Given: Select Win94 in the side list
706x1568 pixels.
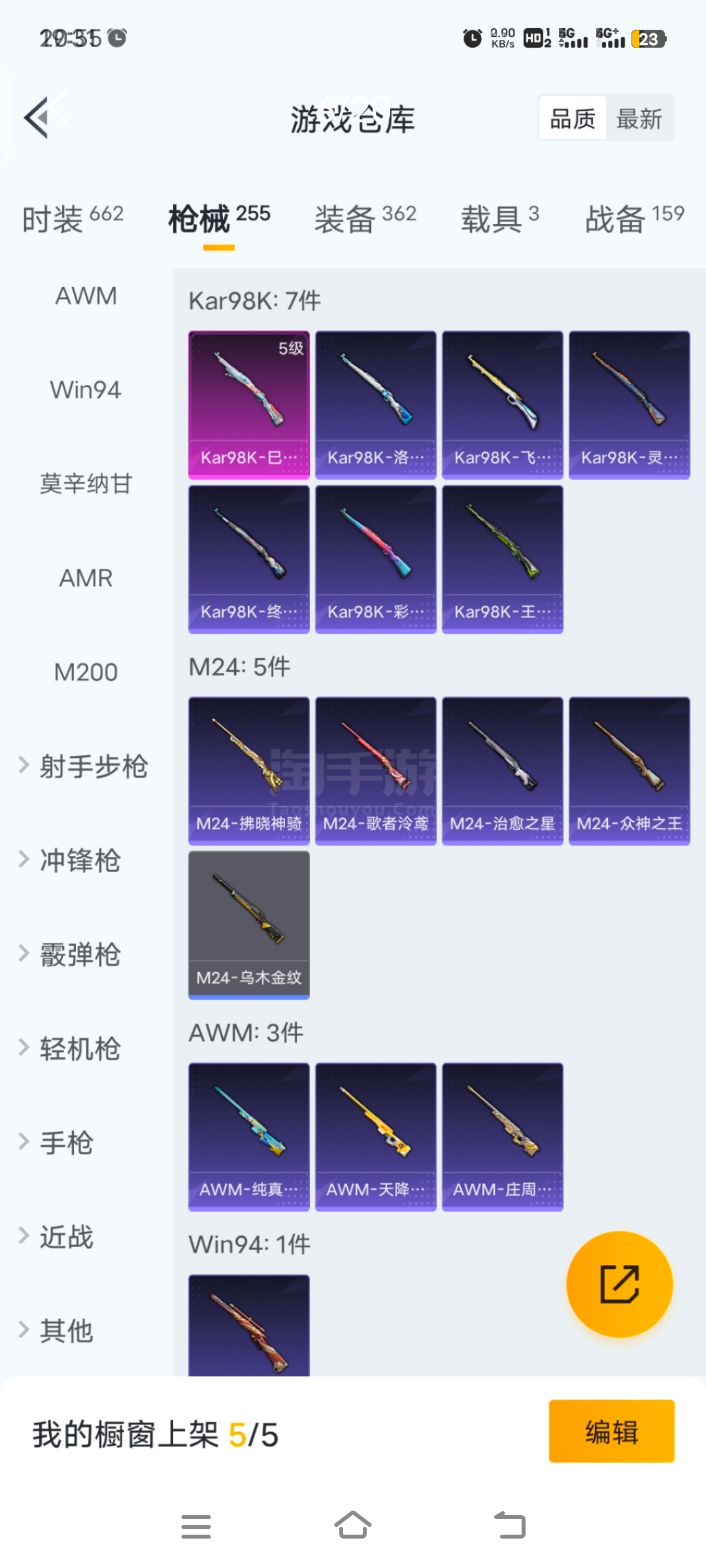Looking at the screenshot, I should pos(86,390).
